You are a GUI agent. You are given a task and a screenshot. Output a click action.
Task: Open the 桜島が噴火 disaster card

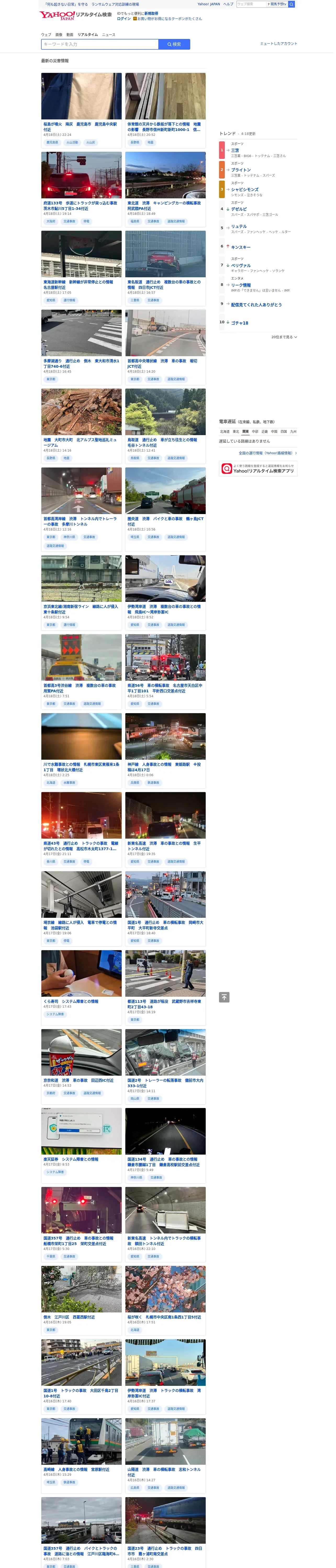(81, 110)
